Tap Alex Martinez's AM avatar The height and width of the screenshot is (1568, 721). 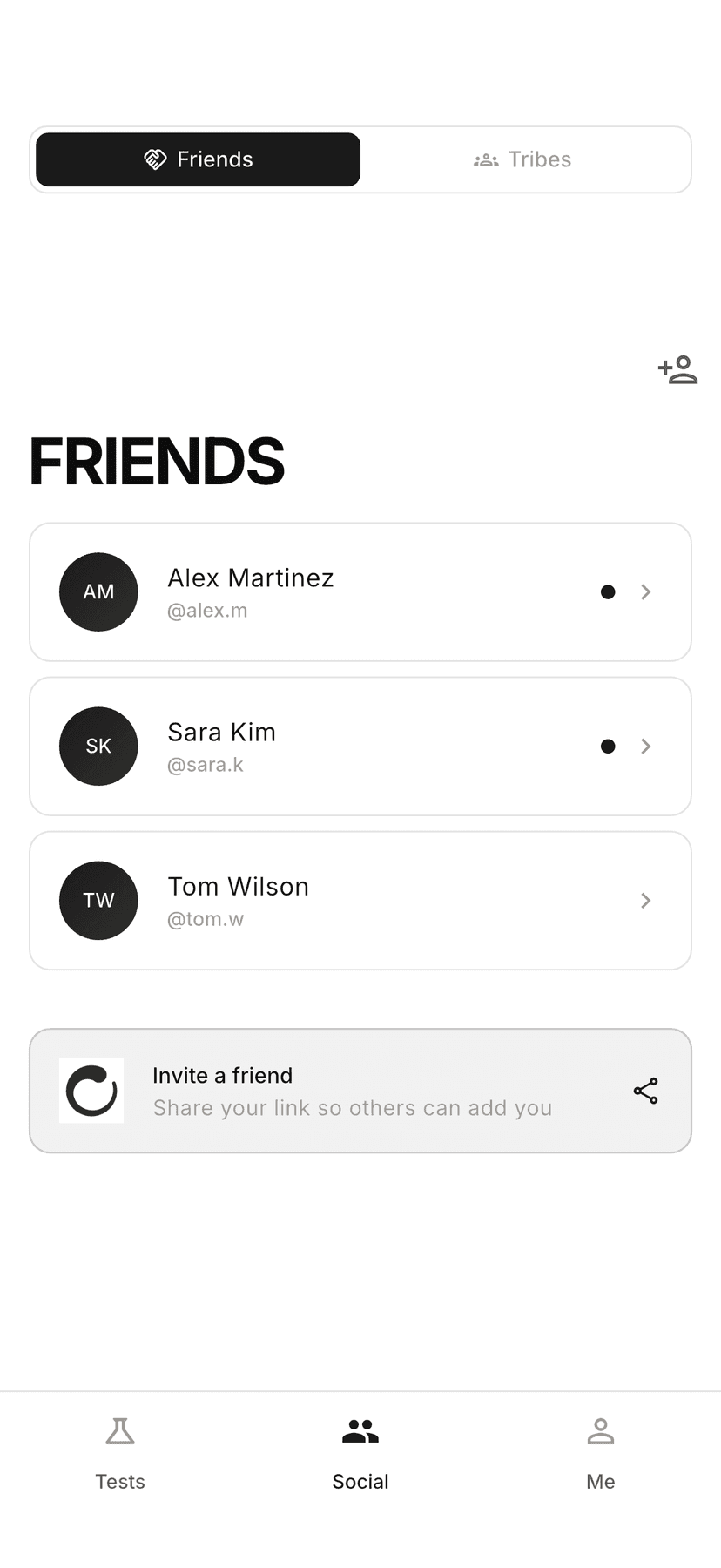pos(98,591)
